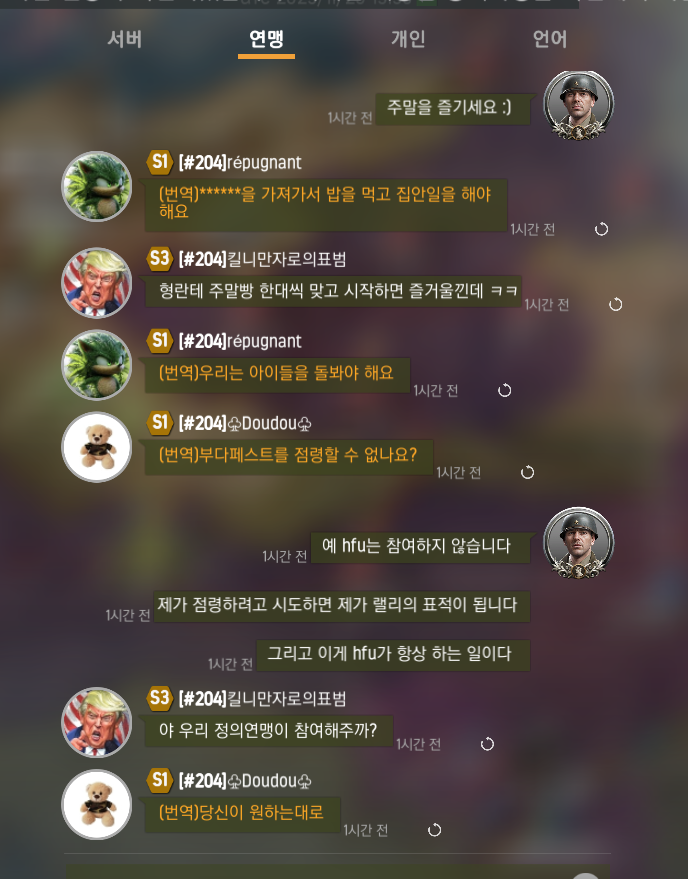Open Doudou's avatar beside 당신이 원하는대로
The height and width of the screenshot is (879, 688).
coord(97,804)
